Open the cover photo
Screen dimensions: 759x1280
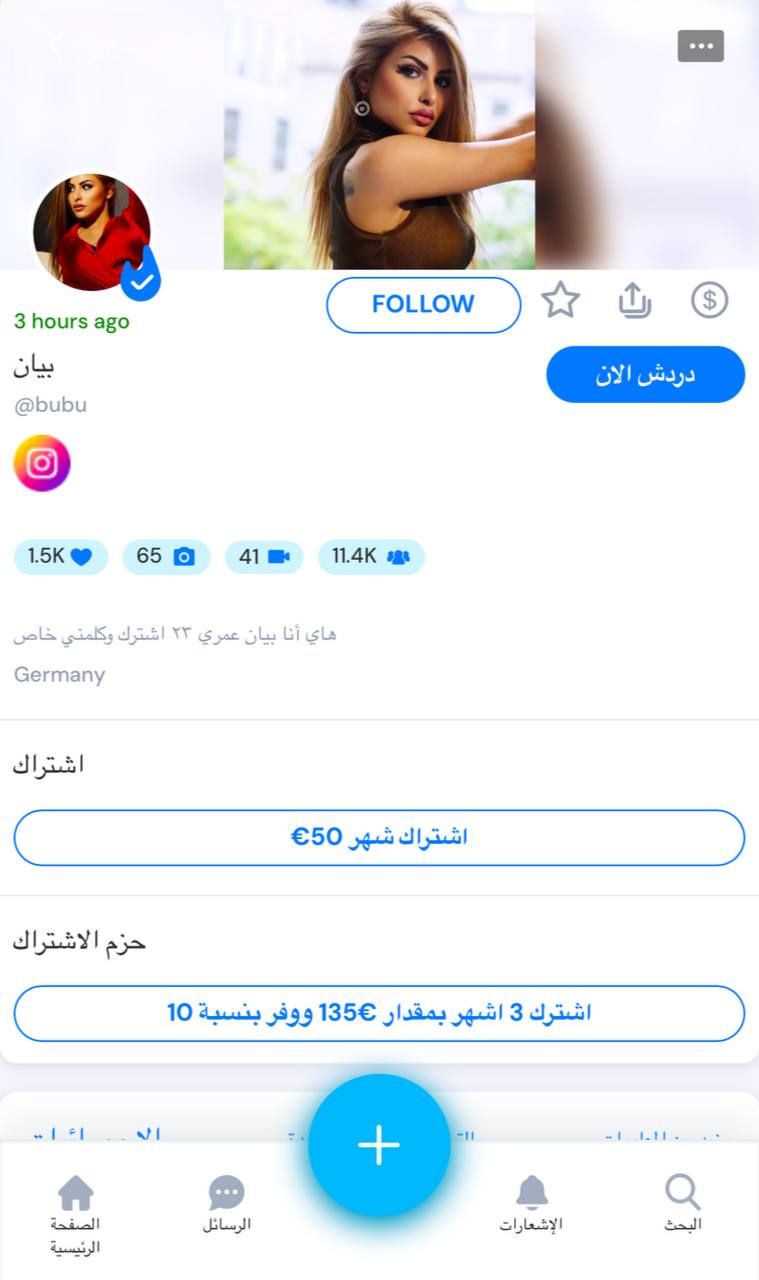380,135
